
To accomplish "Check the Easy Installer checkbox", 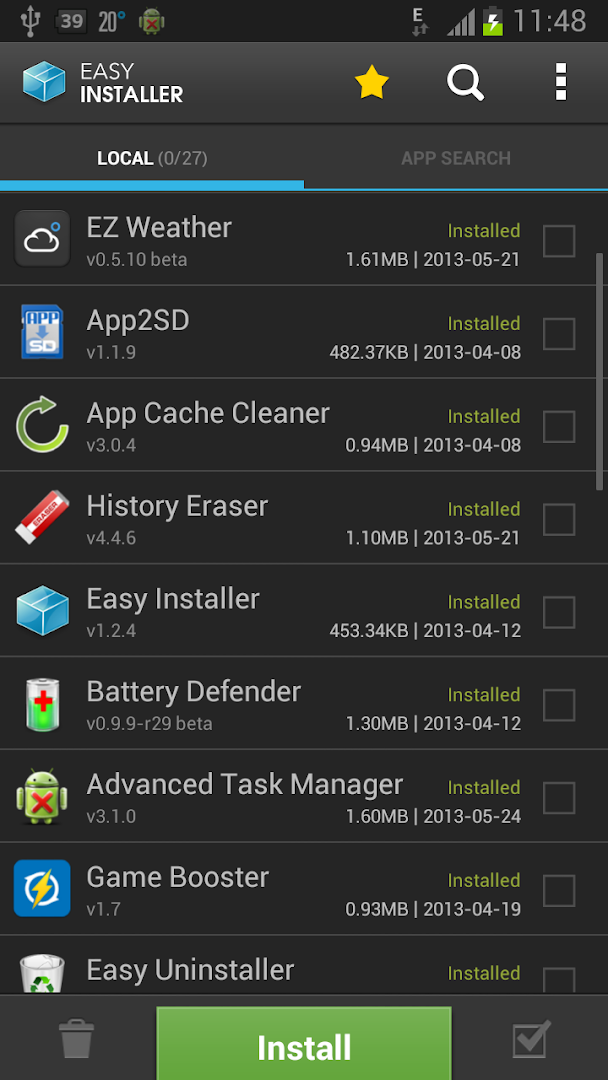I will tap(558, 612).
